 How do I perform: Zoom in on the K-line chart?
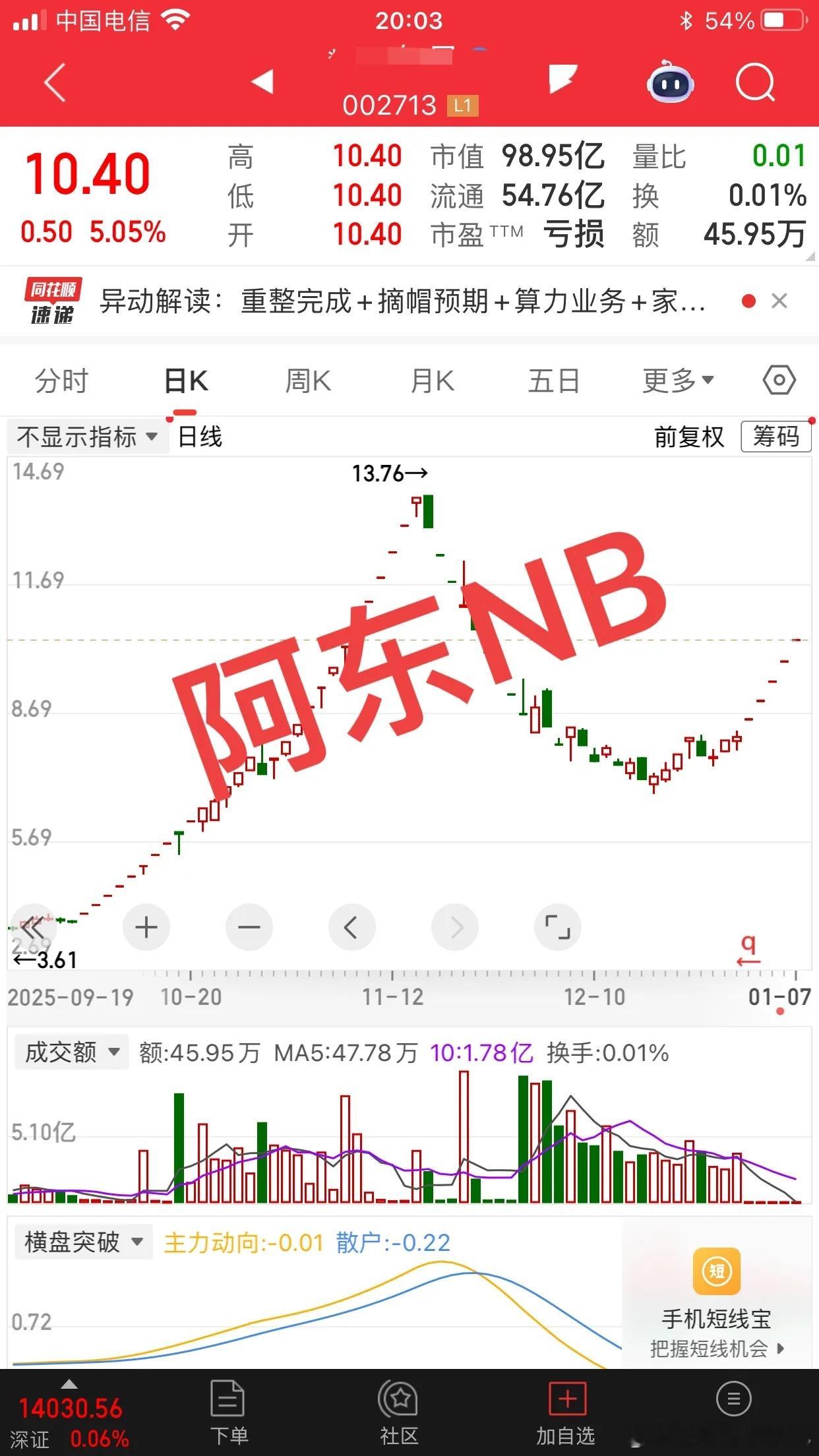coord(146,927)
